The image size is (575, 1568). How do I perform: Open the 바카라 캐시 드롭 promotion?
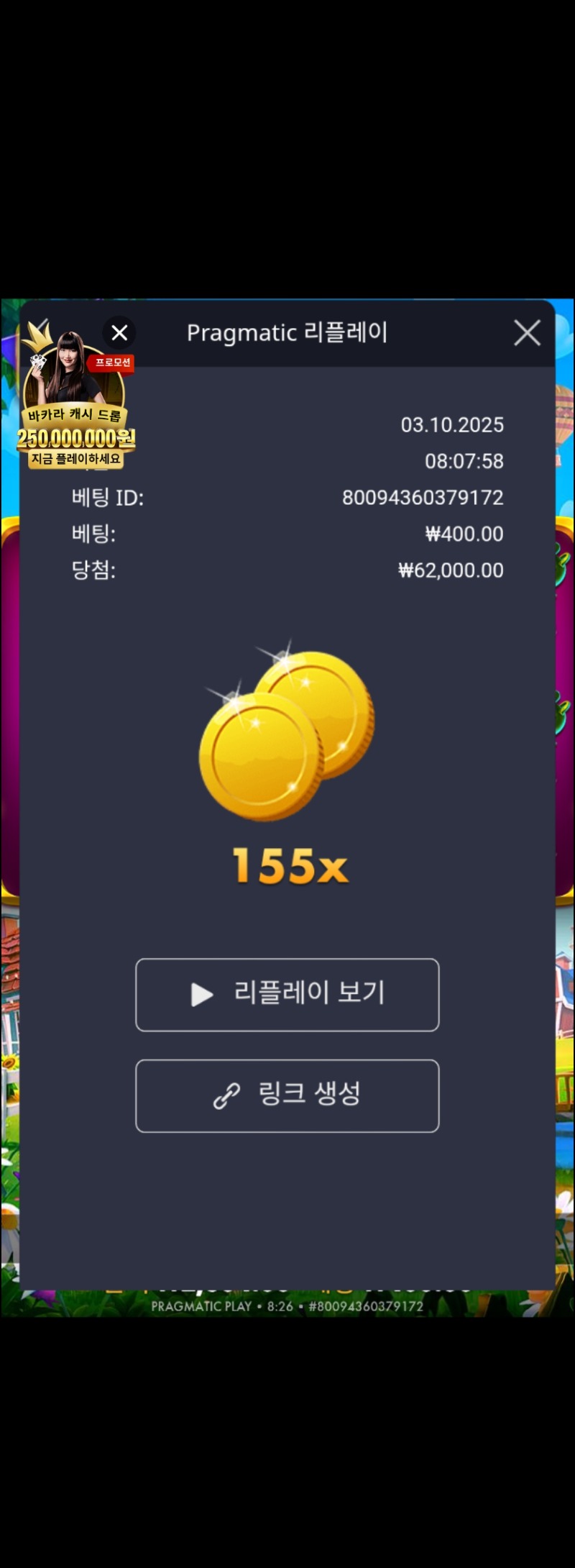click(75, 417)
